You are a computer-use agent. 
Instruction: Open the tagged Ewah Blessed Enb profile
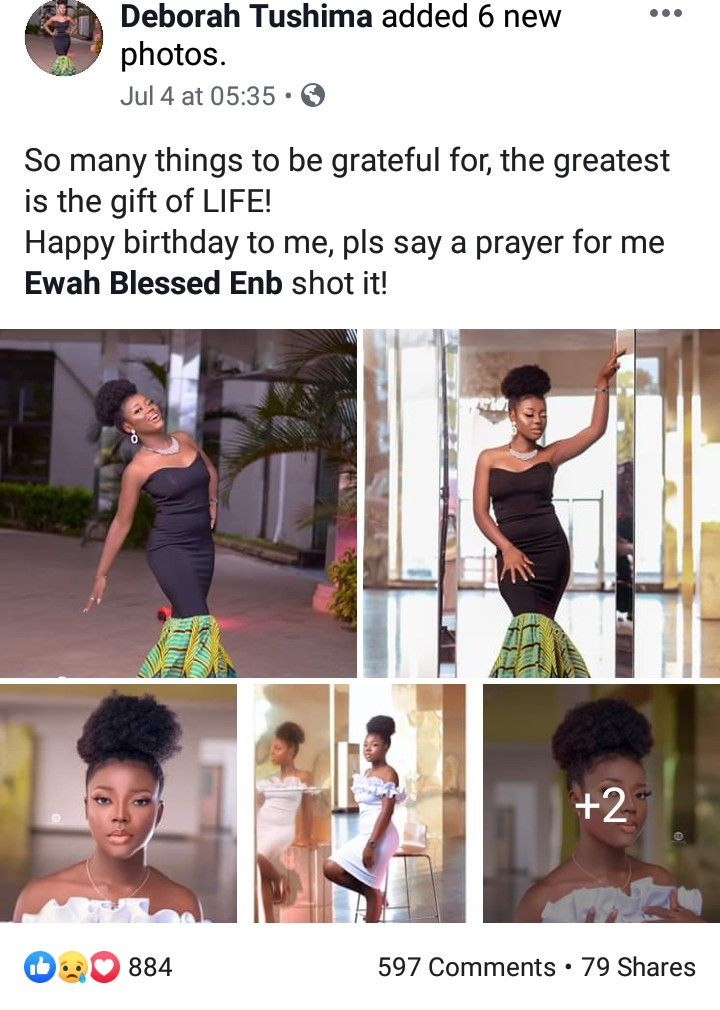point(154,284)
